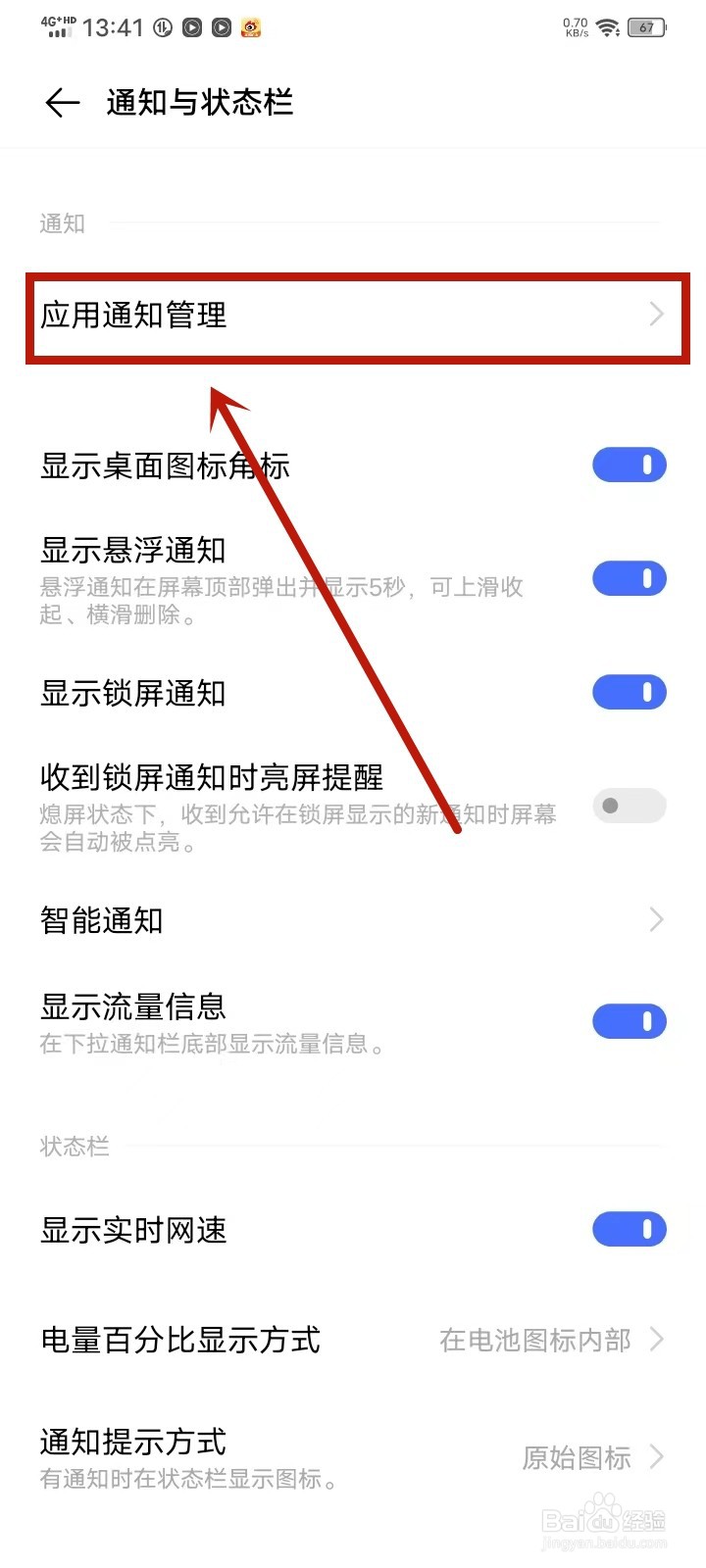
Task: Expand the 智能通知 chevron
Action: pos(655,919)
